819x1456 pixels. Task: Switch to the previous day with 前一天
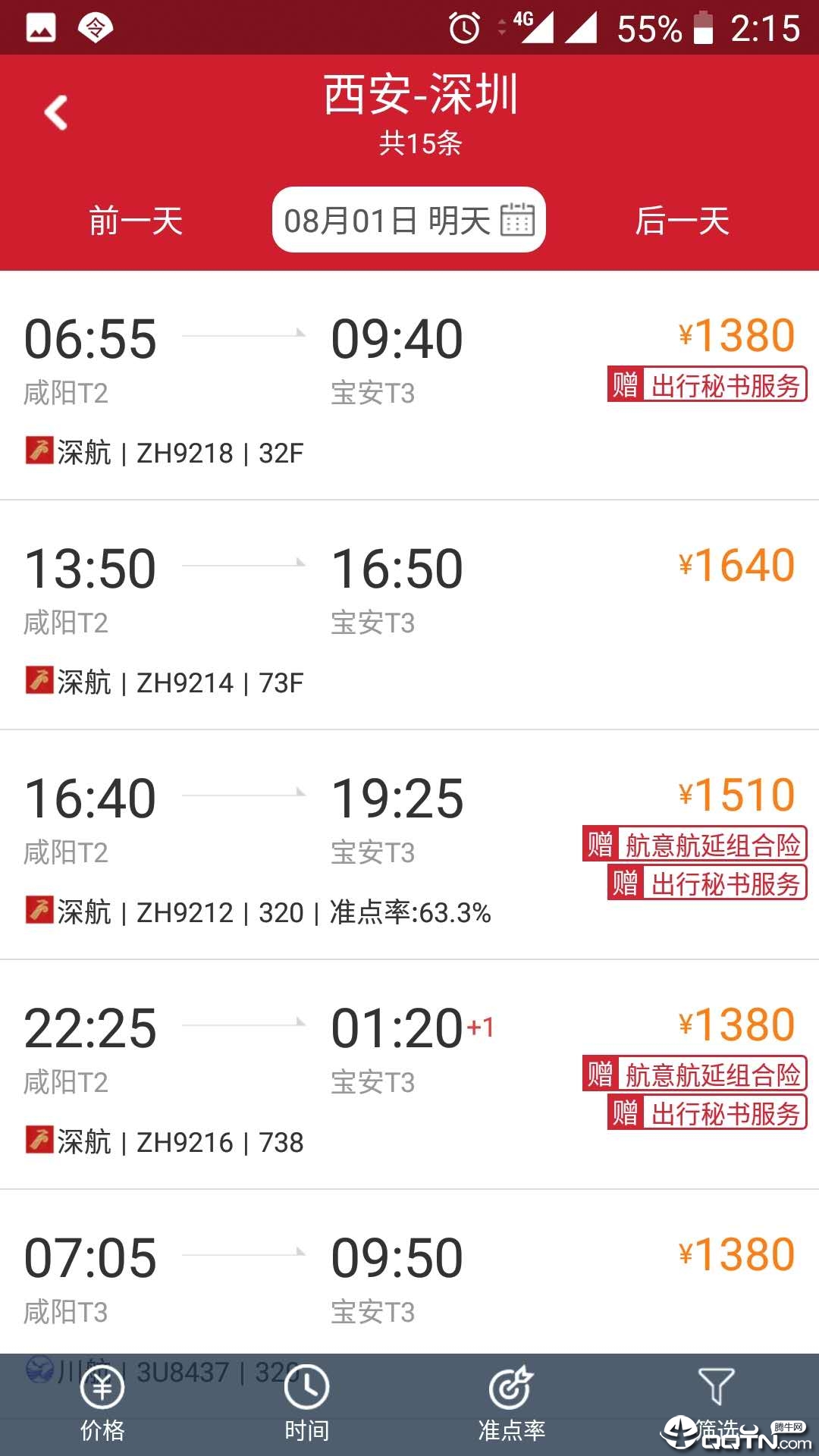pyautogui.click(x=136, y=221)
